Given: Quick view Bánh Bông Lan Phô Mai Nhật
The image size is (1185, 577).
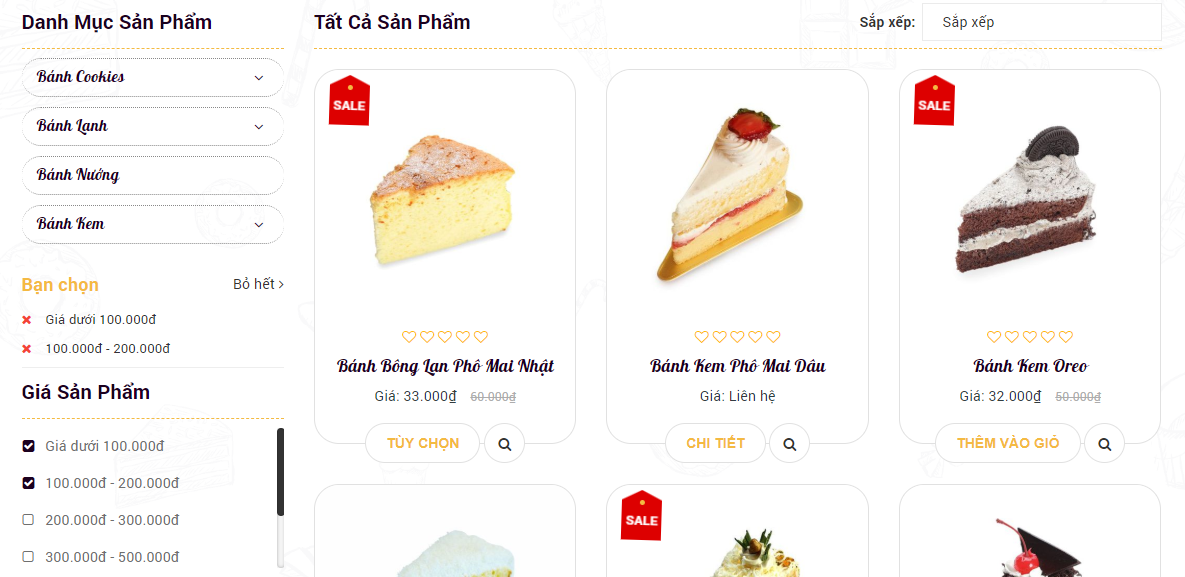Looking at the screenshot, I should (x=505, y=444).
